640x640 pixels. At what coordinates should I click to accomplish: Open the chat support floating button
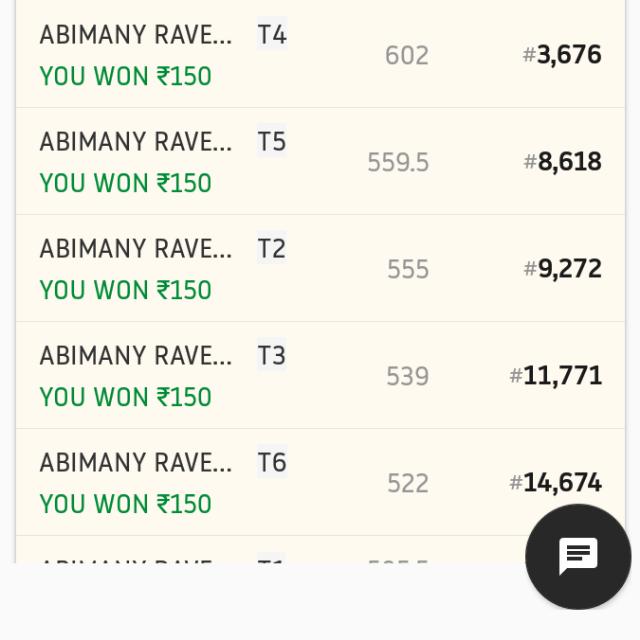[577, 557]
